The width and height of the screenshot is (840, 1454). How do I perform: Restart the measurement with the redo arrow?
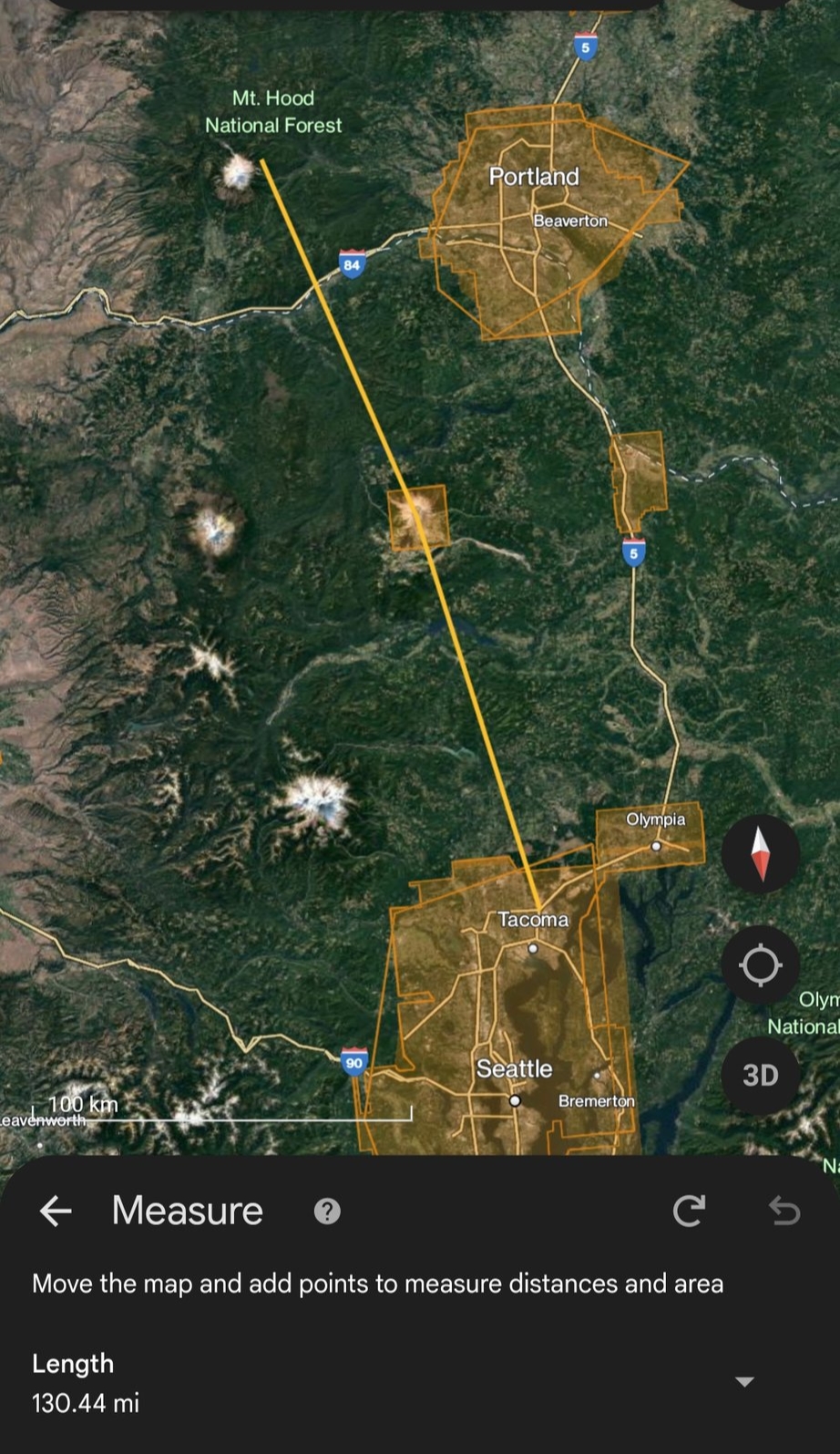click(x=689, y=1211)
